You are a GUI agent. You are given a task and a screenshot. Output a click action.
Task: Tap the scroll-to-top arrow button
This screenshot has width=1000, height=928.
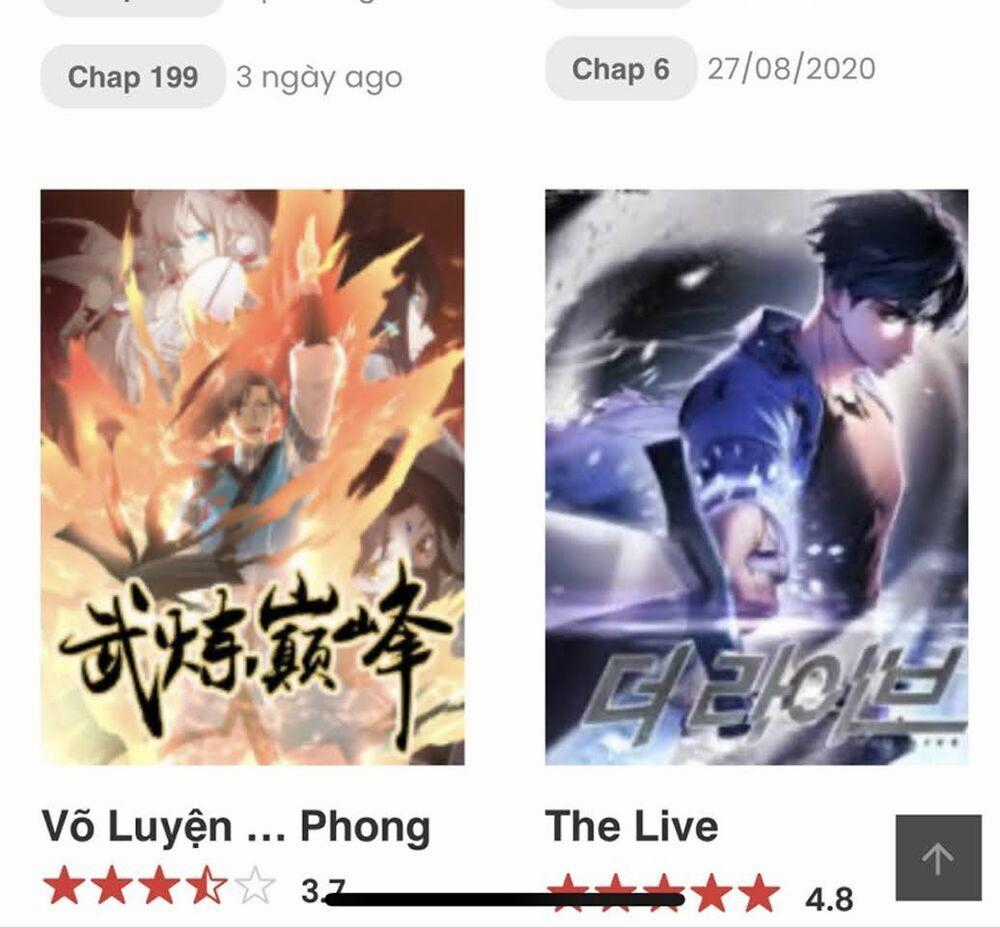[938, 857]
